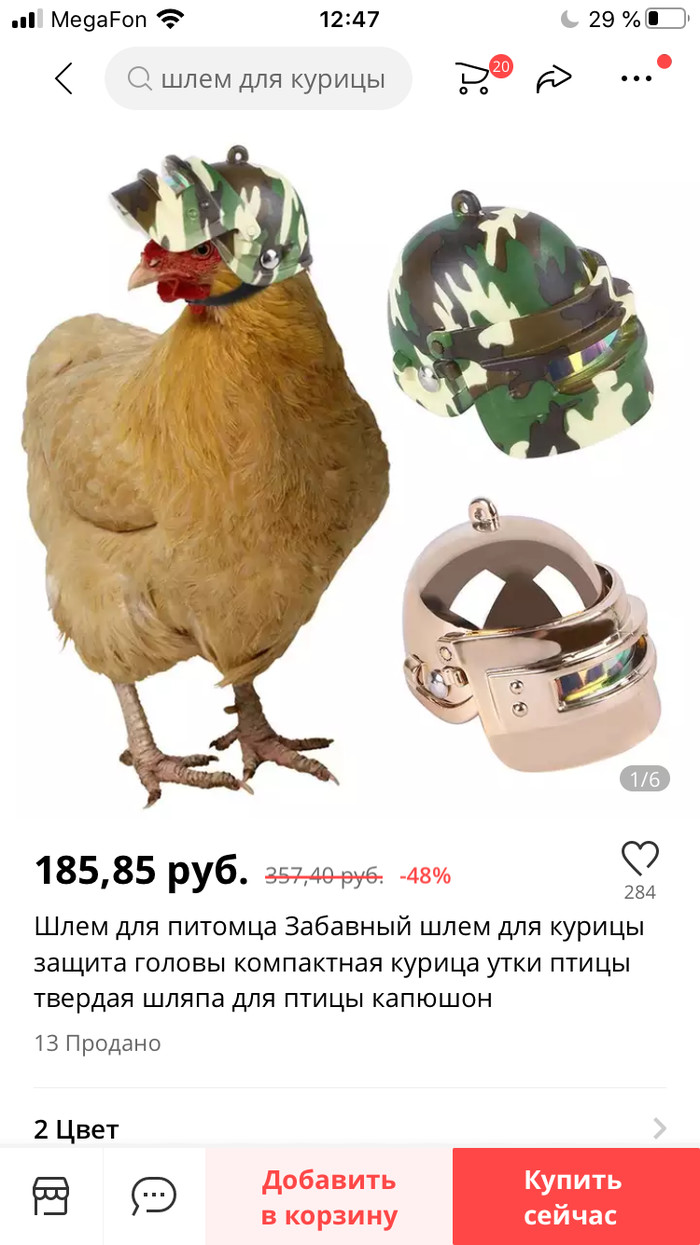
Task: Tap "Купить сейчас"
Action: point(573,1197)
